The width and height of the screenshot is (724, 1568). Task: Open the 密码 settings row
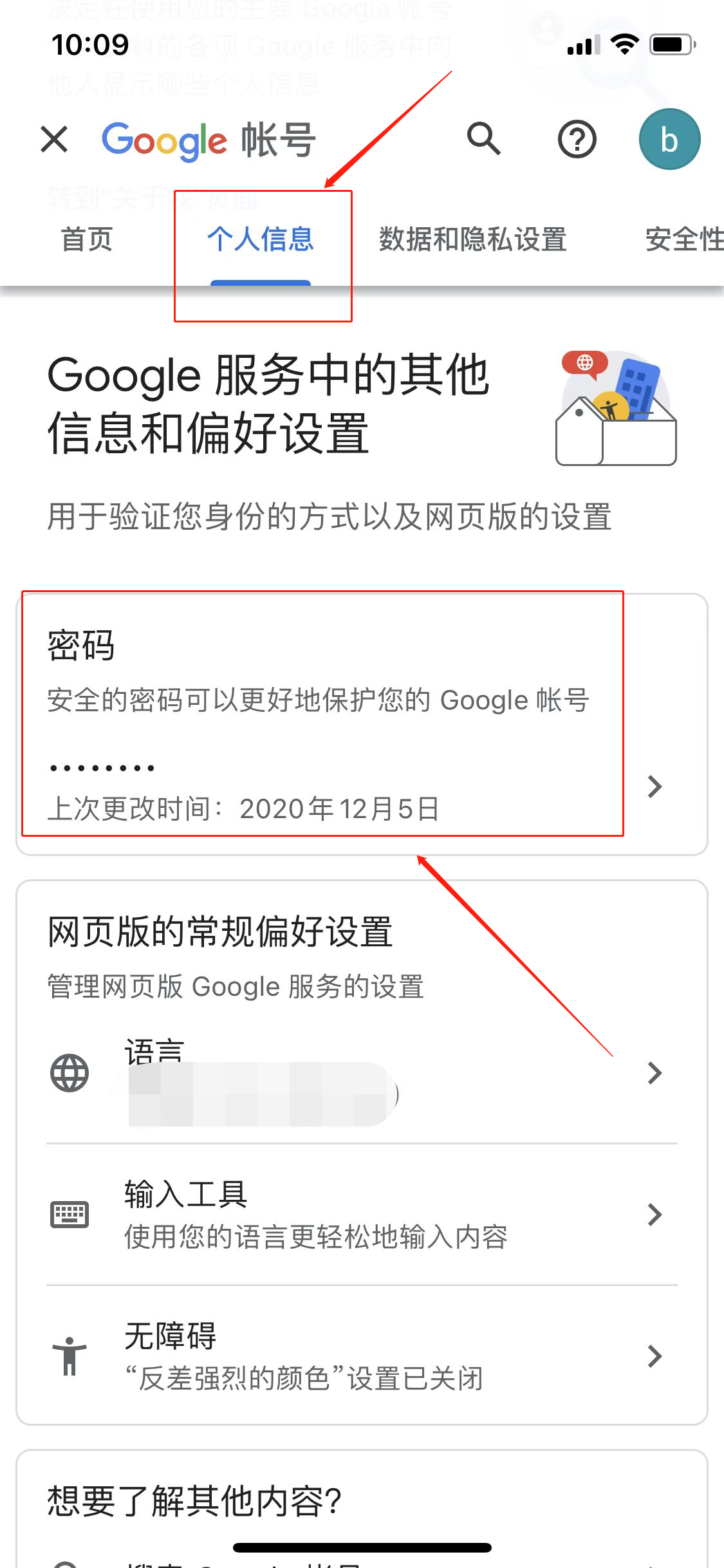pyautogui.click(x=360, y=723)
